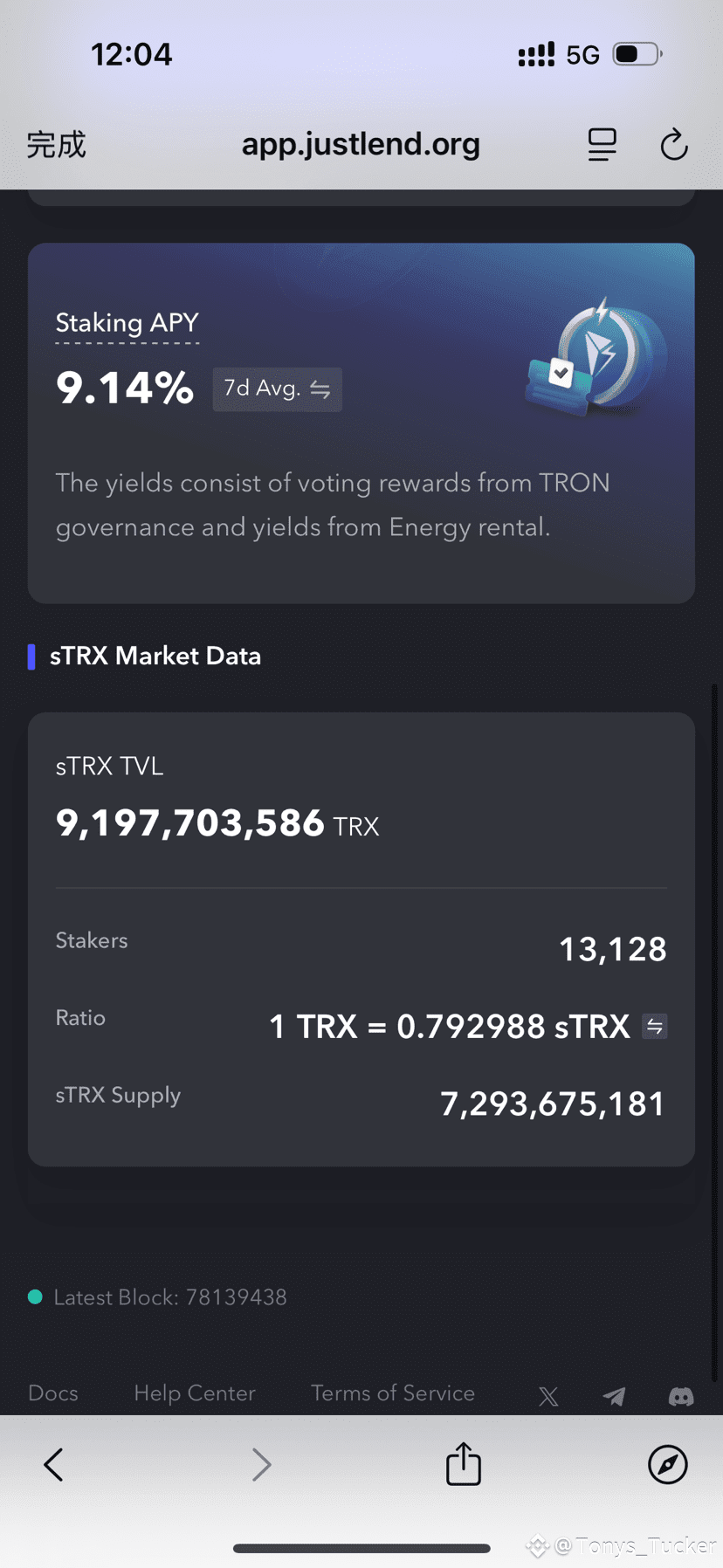View Terms of Service
723x1568 pixels.
(393, 1393)
